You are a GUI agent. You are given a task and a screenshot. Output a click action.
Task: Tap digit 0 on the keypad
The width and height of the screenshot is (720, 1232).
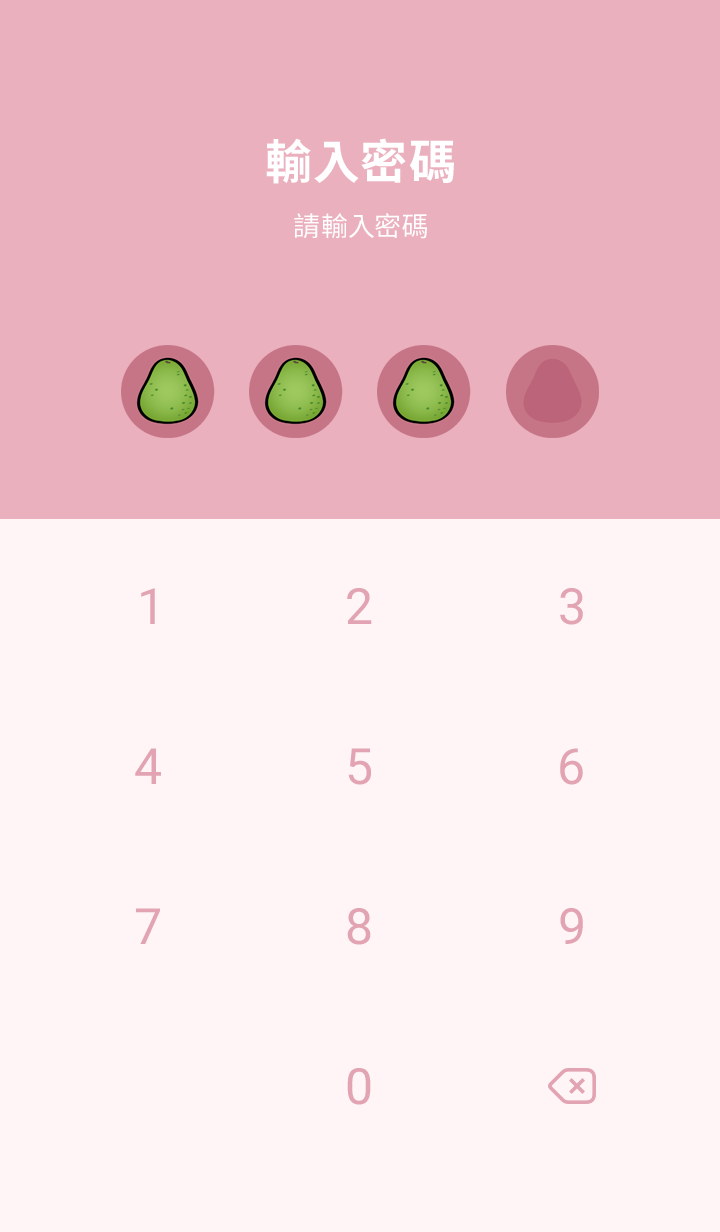pos(359,1087)
